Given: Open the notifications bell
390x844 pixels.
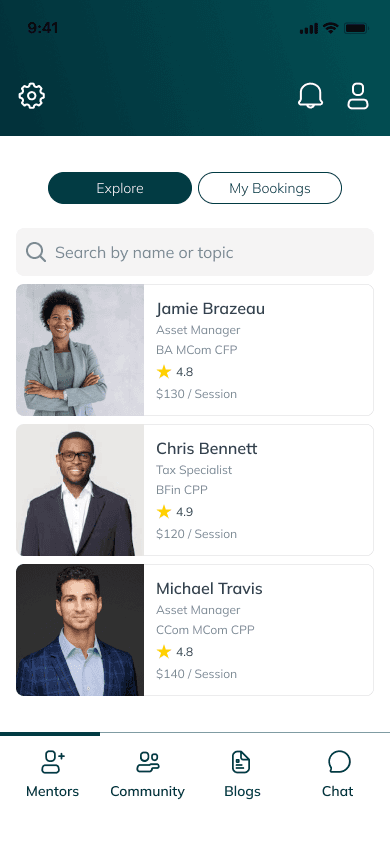Looking at the screenshot, I should coord(310,96).
